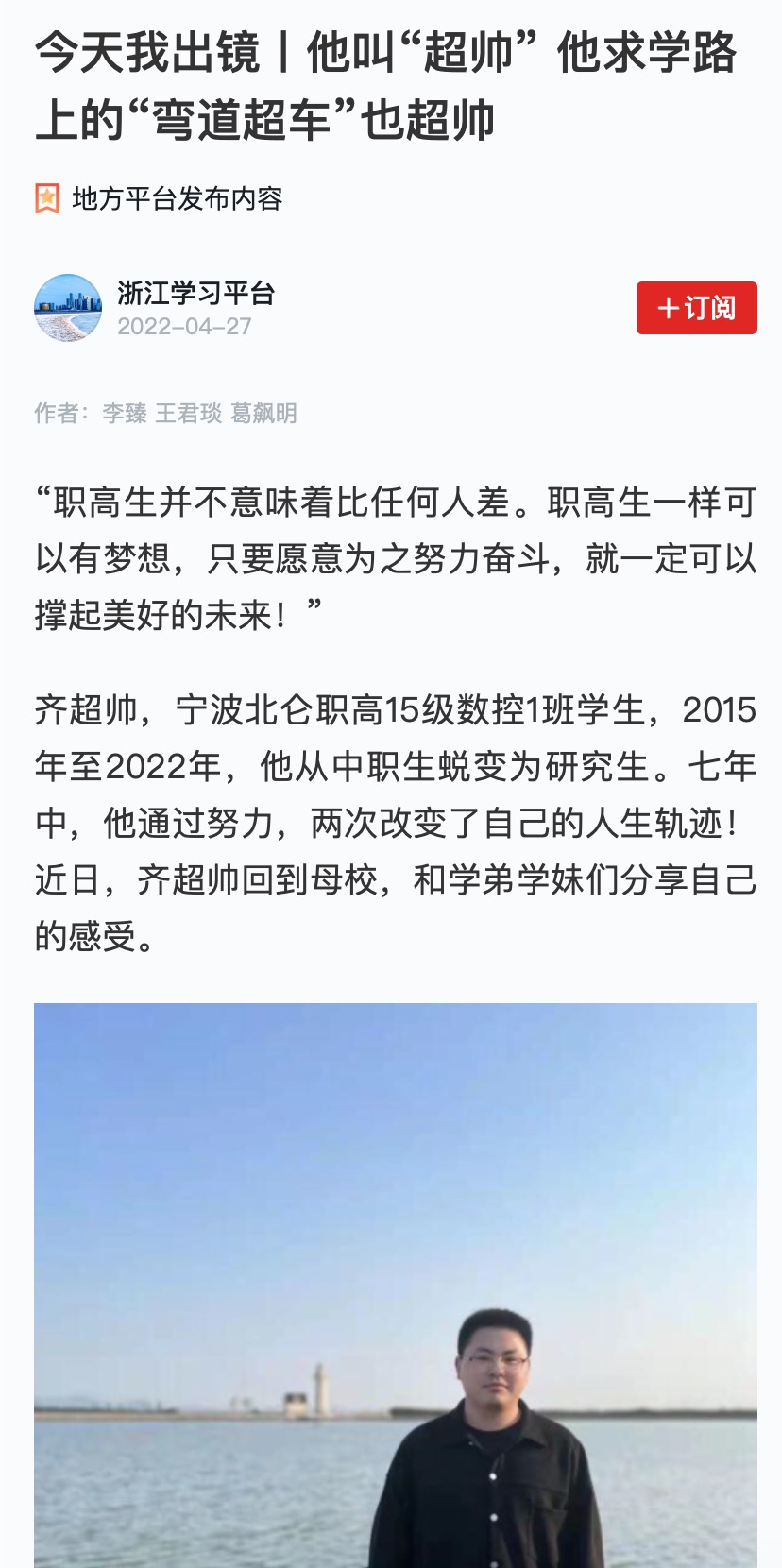View the article photo full screen
Image resolution: width=782 pixels, height=1568 pixels.
pos(396,1285)
